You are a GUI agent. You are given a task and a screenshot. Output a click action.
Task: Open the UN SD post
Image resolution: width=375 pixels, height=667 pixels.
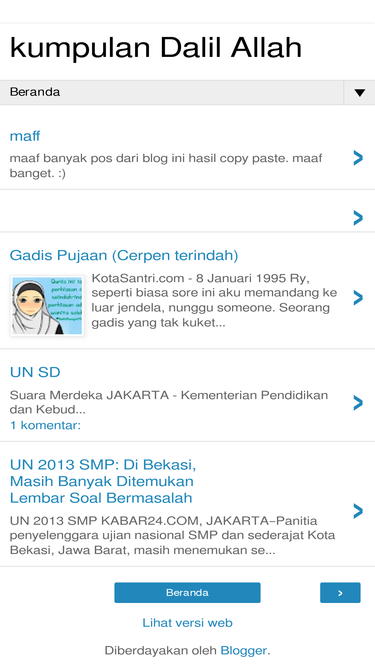point(35,372)
